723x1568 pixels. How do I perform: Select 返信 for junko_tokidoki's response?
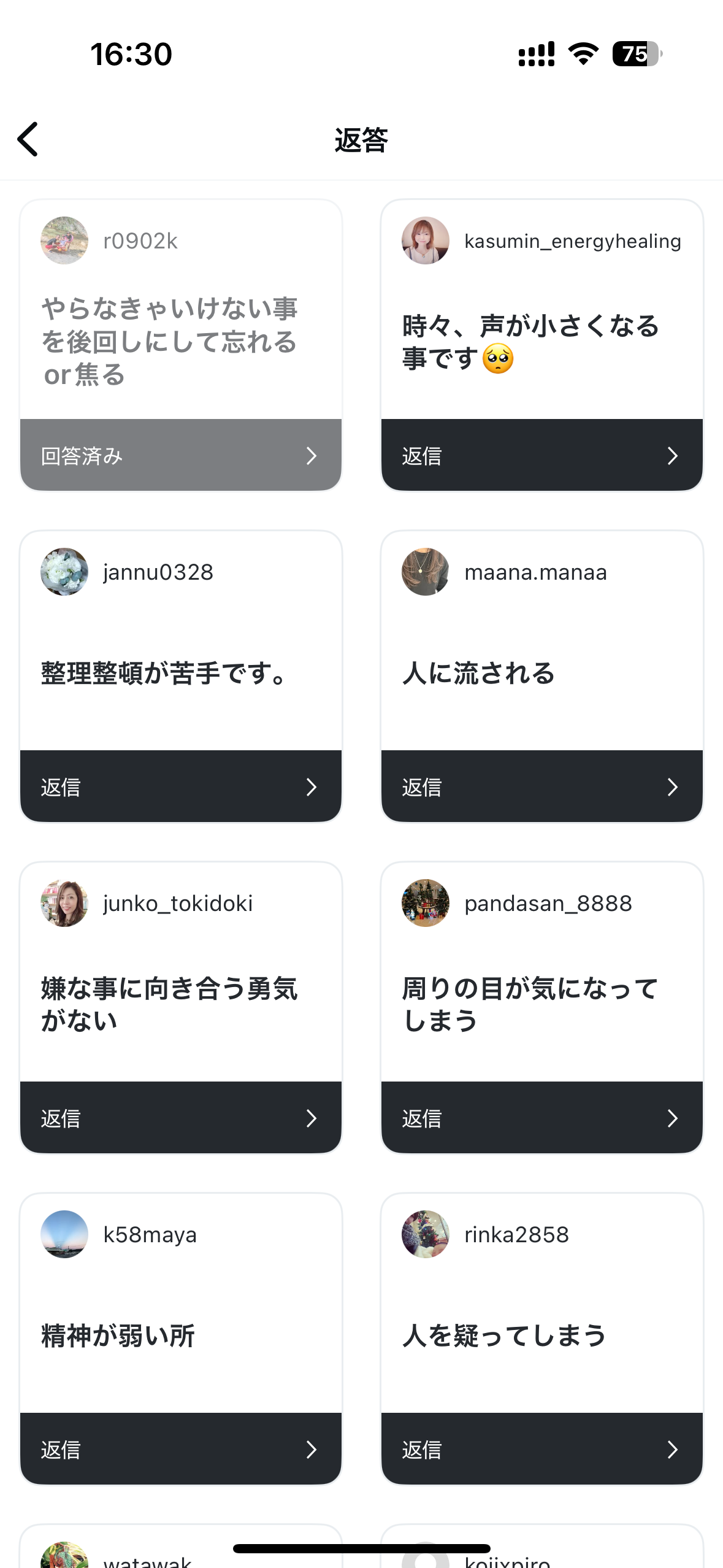pyautogui.click(x=181, y=1118)
